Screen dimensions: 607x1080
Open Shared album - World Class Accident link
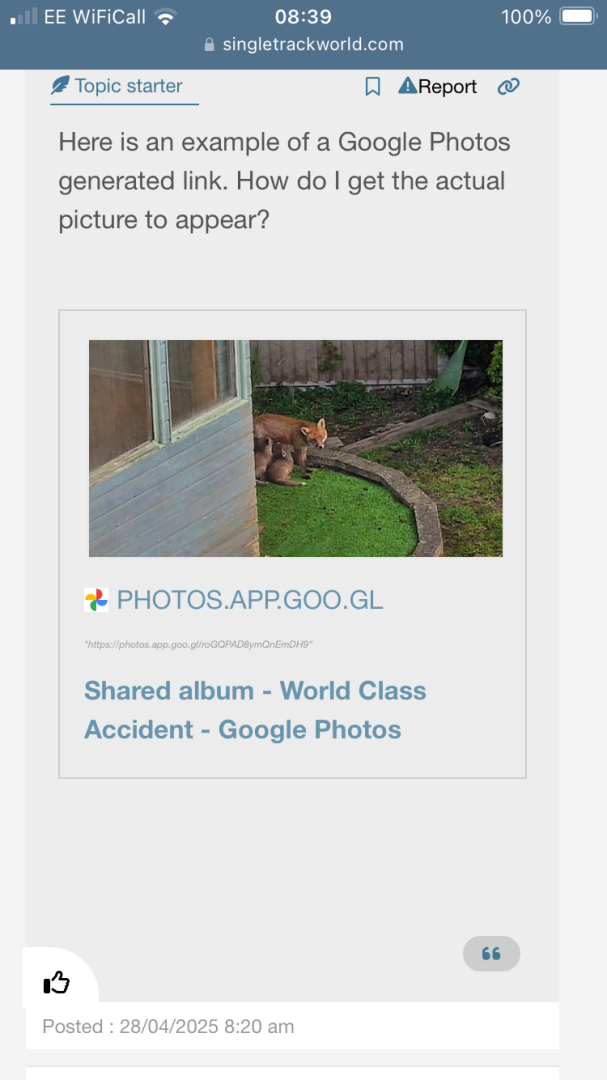255,710
